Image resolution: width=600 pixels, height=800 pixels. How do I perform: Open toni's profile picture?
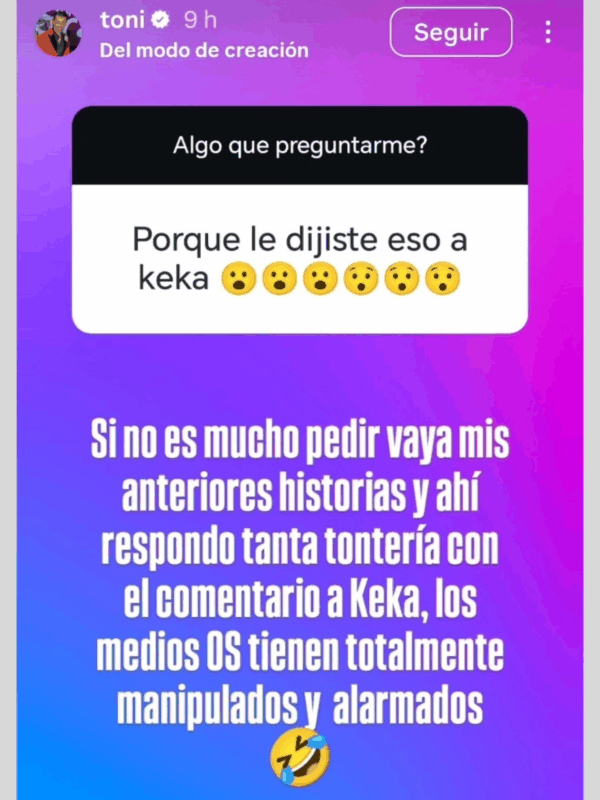point(58,33)
